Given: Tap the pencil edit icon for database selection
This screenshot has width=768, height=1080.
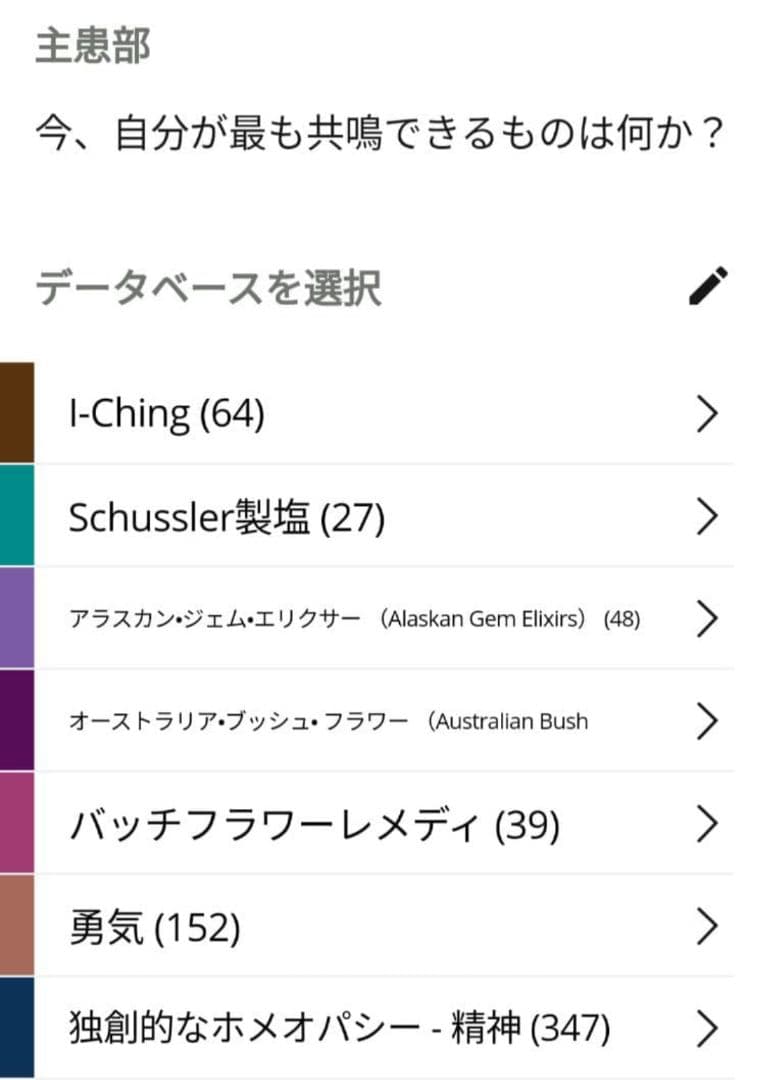Looking at the screenshot, I should coord(708,287).
